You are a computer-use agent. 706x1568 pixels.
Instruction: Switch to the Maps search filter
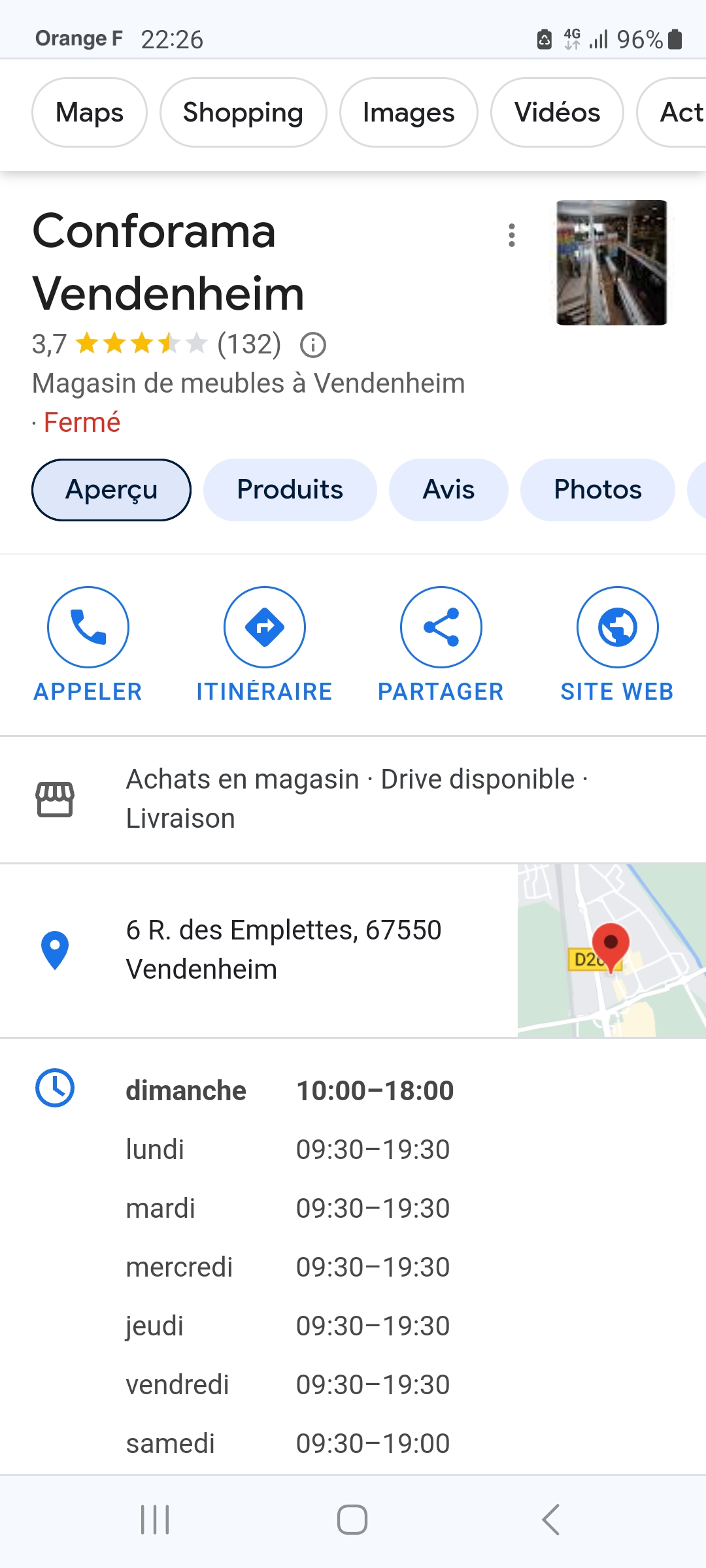(x=90, y=112)
